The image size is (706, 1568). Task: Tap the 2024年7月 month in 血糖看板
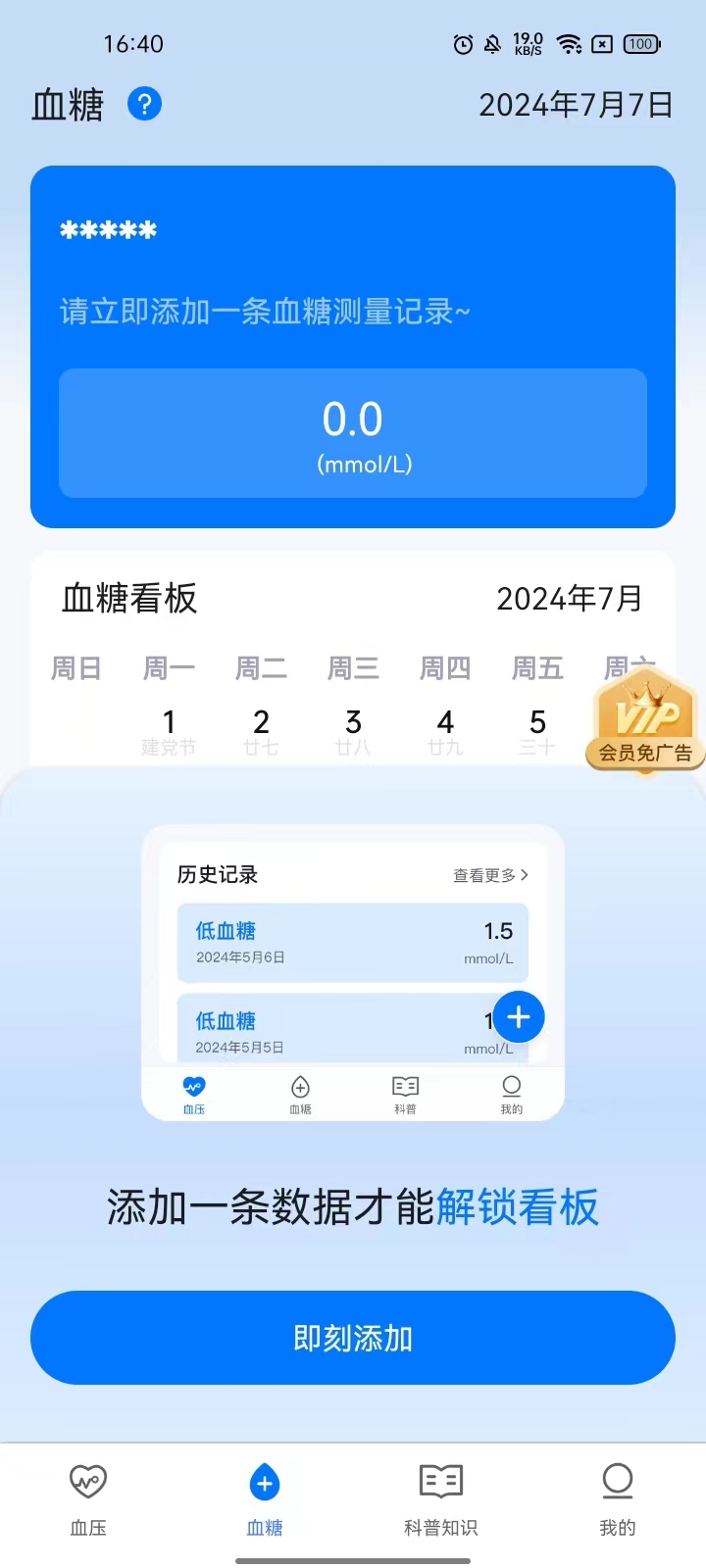click(x=570, y=598)
